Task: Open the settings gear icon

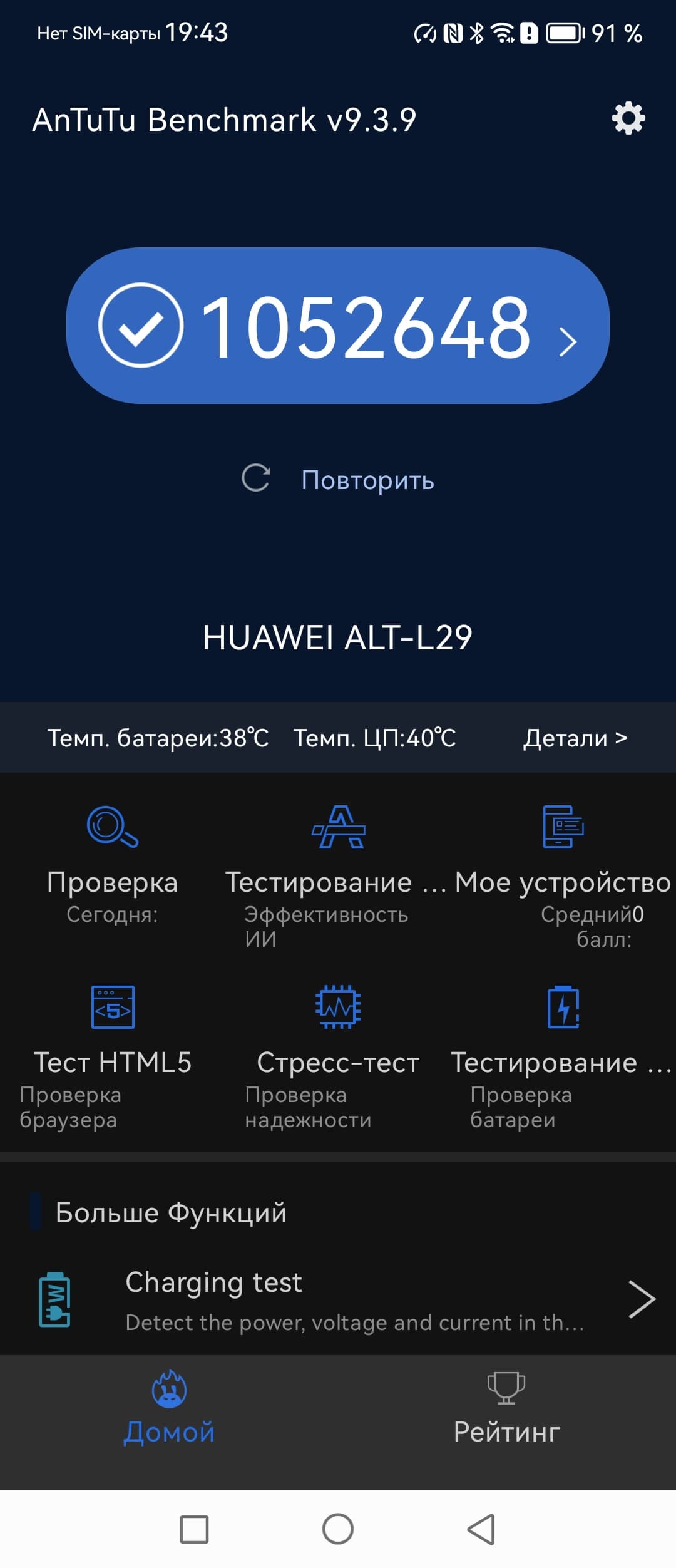Action: pos(628,118)
